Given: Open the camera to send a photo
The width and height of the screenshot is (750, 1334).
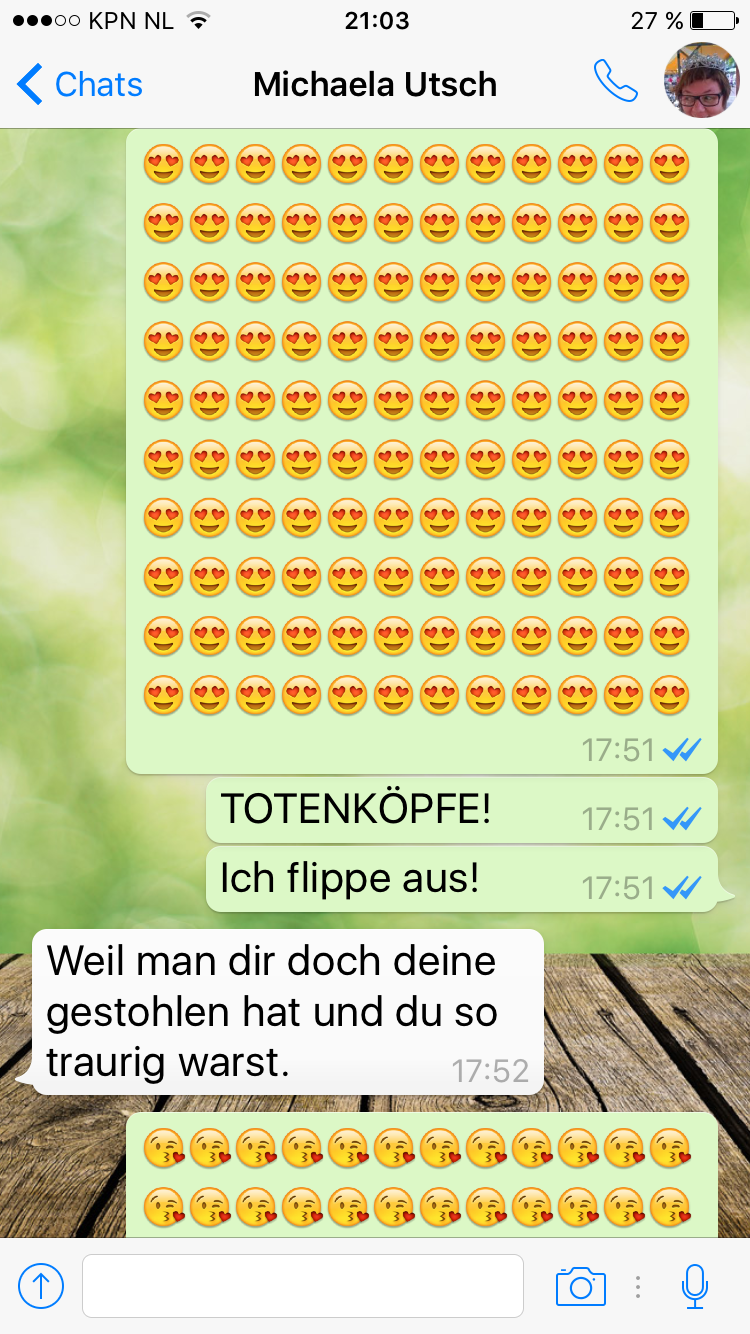Looking at the screenshot, I should click(580, 1285).
